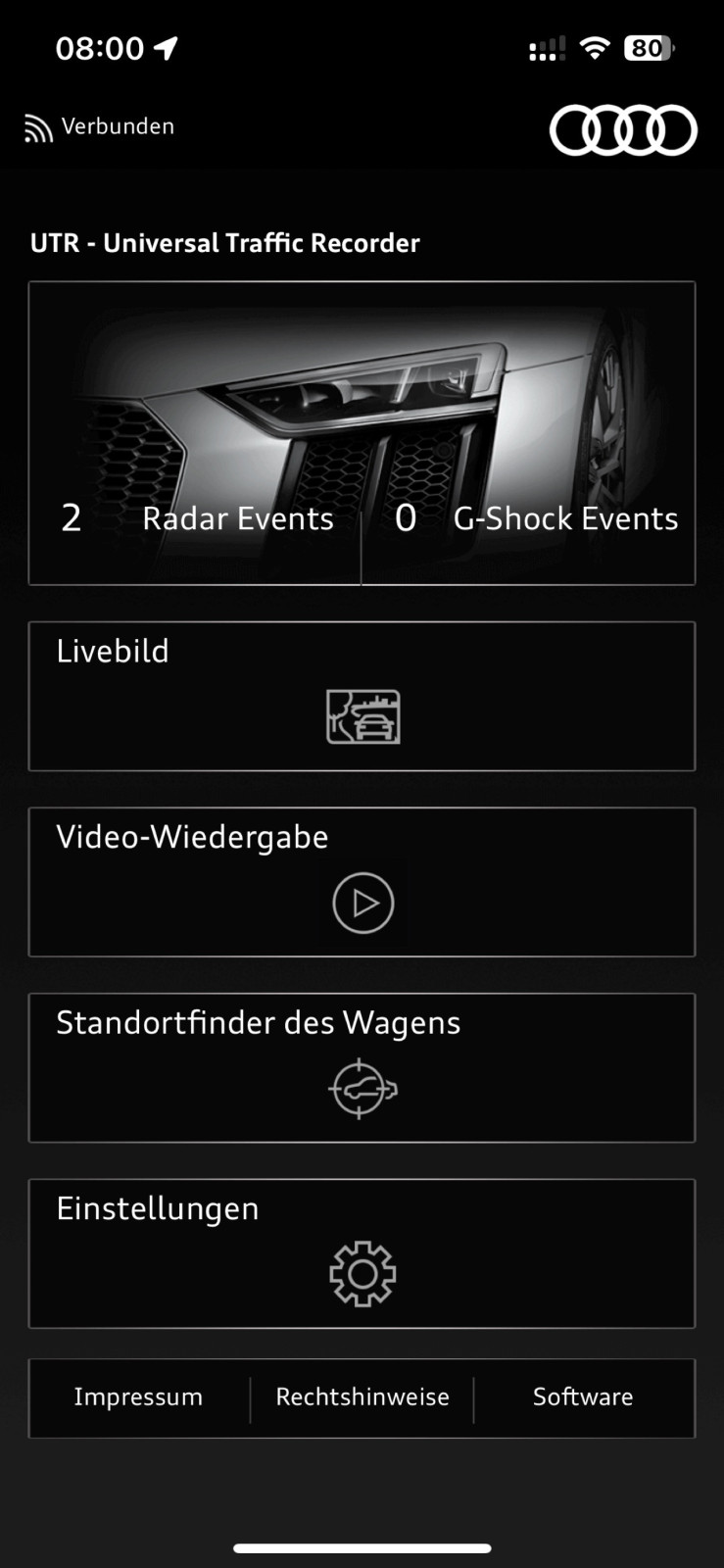Select the Video-Wiedergabe panel

[x=362, y=882]
